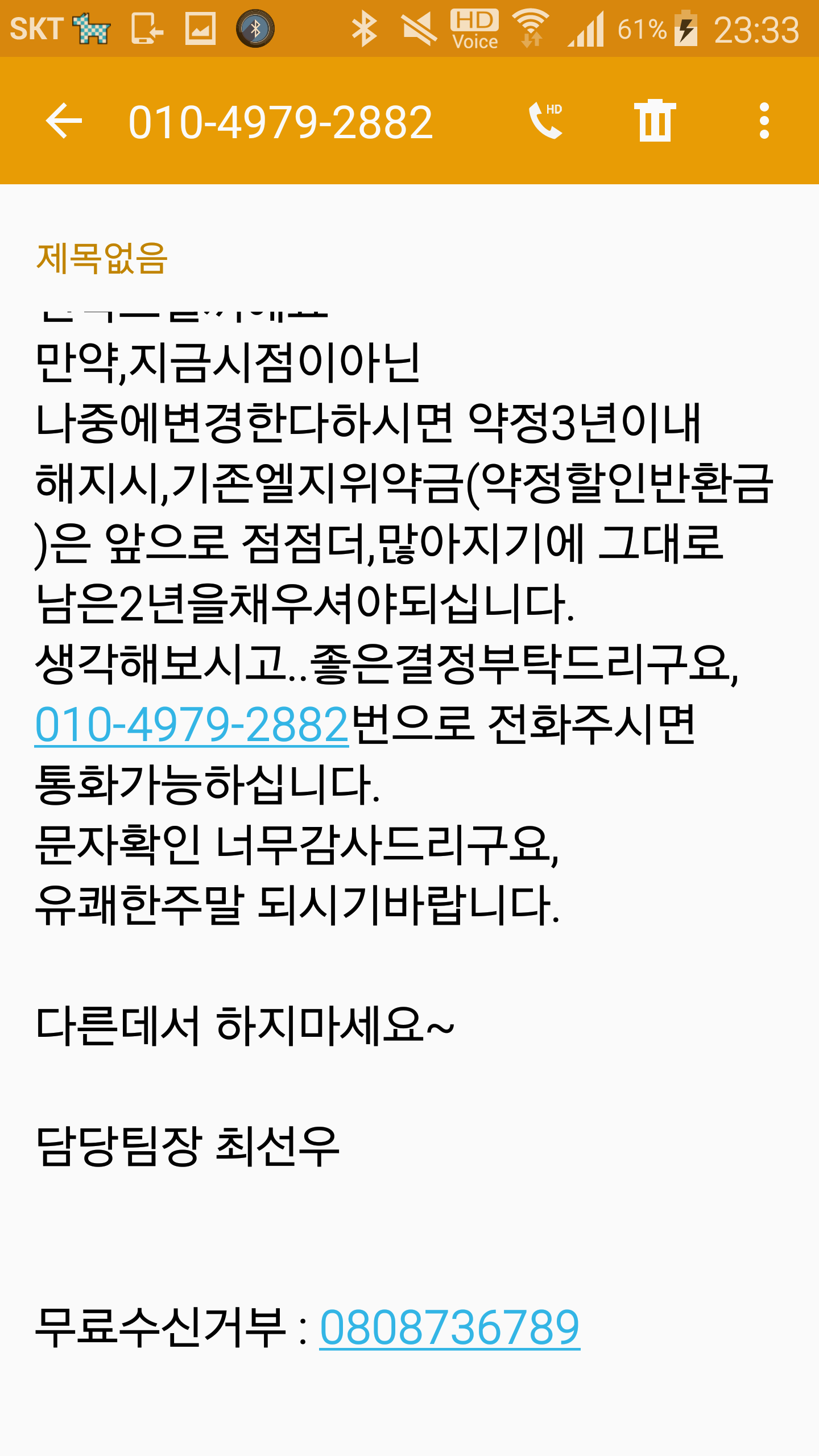Open the opt-out number 0808736789 link

449,1328
